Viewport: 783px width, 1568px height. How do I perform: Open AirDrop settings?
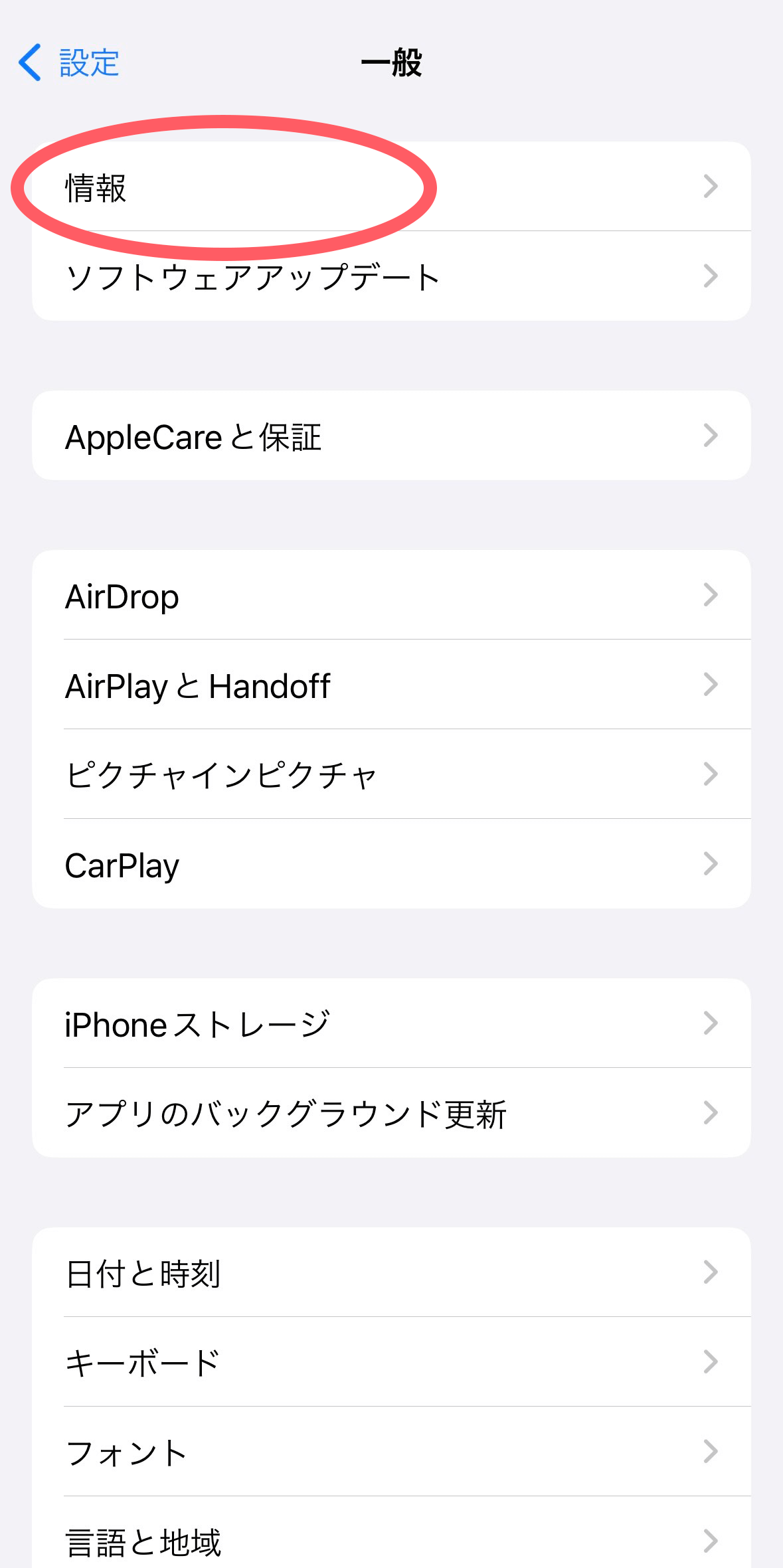click(391, 596)
